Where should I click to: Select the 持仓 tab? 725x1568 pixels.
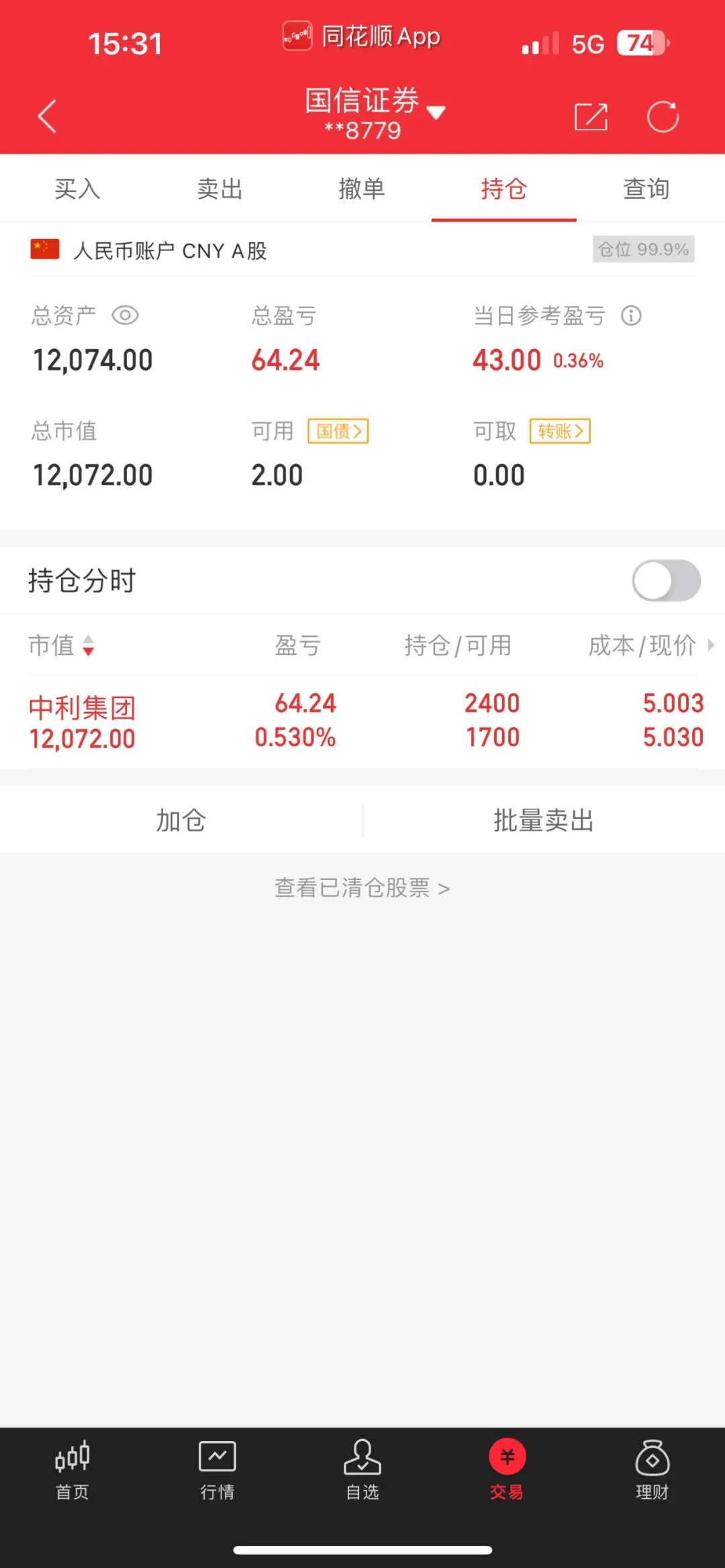point(503,189)
